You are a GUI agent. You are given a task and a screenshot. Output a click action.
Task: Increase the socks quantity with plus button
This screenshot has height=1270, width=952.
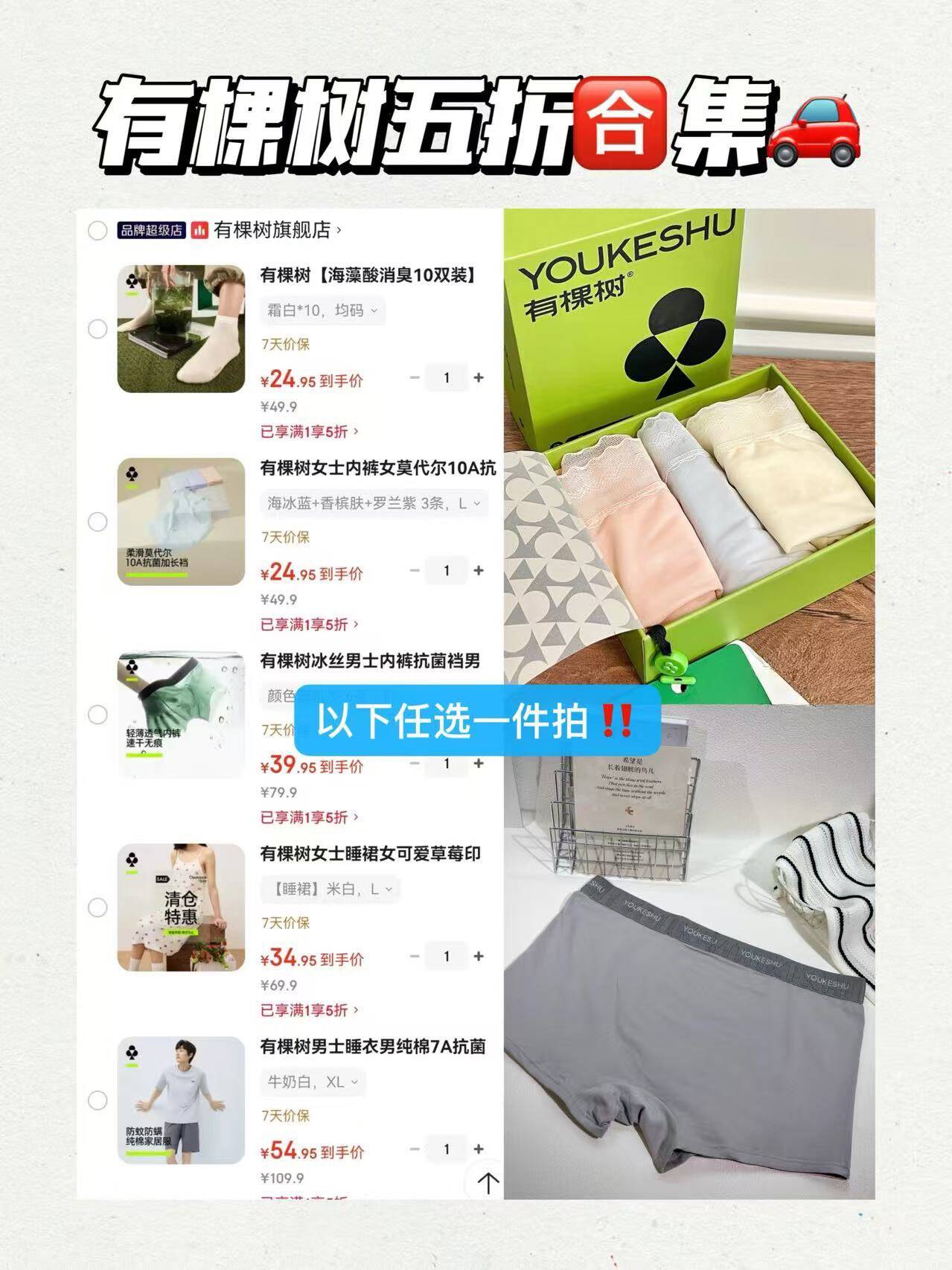pyautogui.click(x=477, y=378)
